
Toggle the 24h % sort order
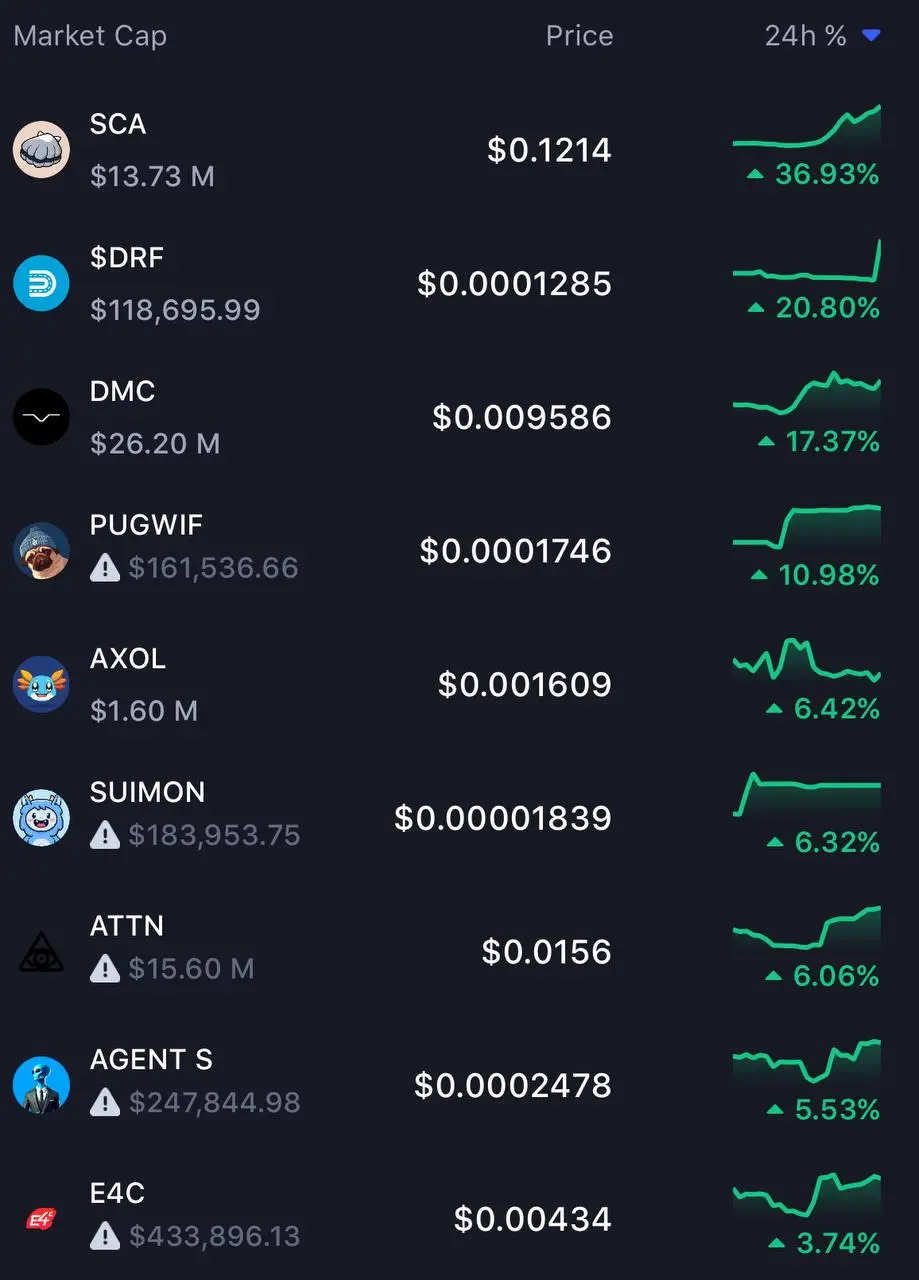point(821,36)
